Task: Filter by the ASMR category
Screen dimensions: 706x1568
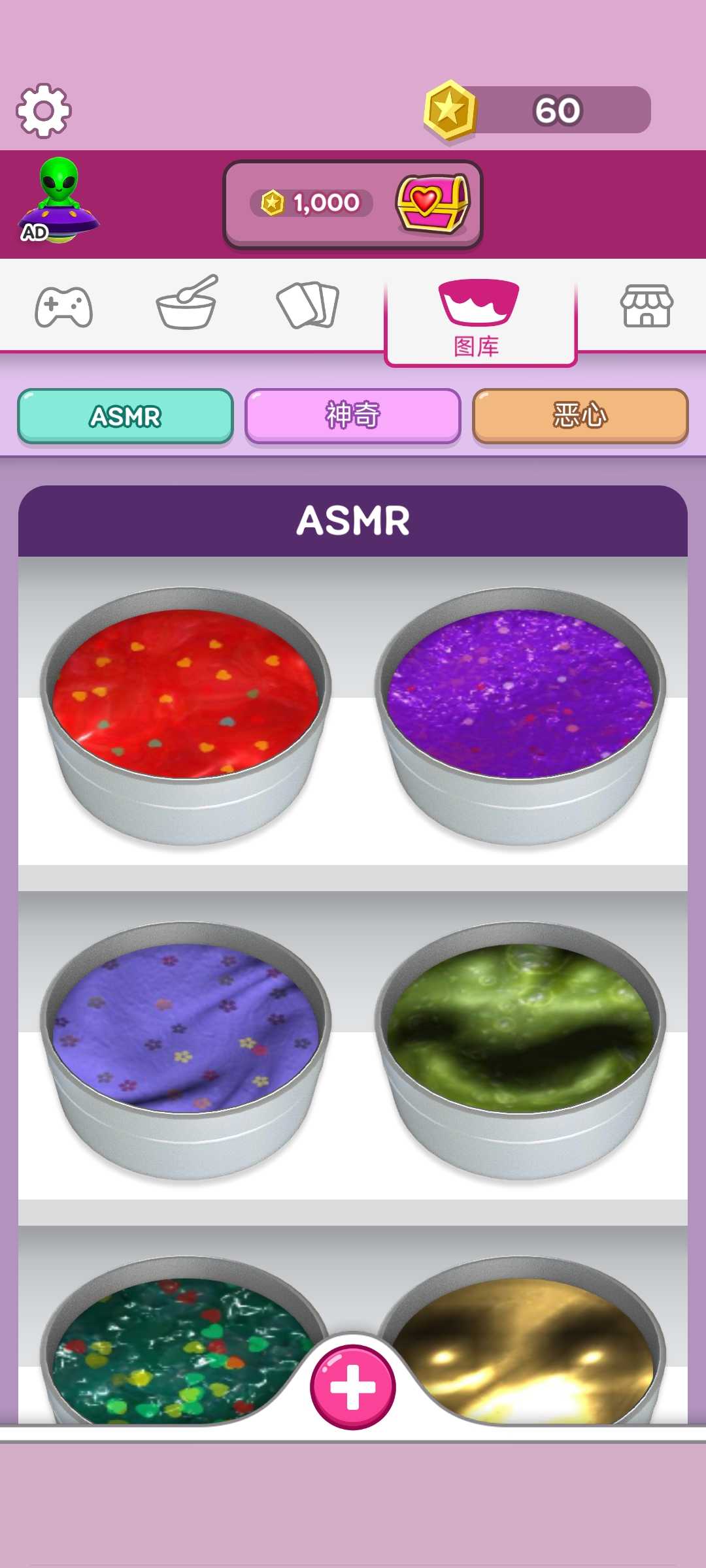Action: [126, 416]
